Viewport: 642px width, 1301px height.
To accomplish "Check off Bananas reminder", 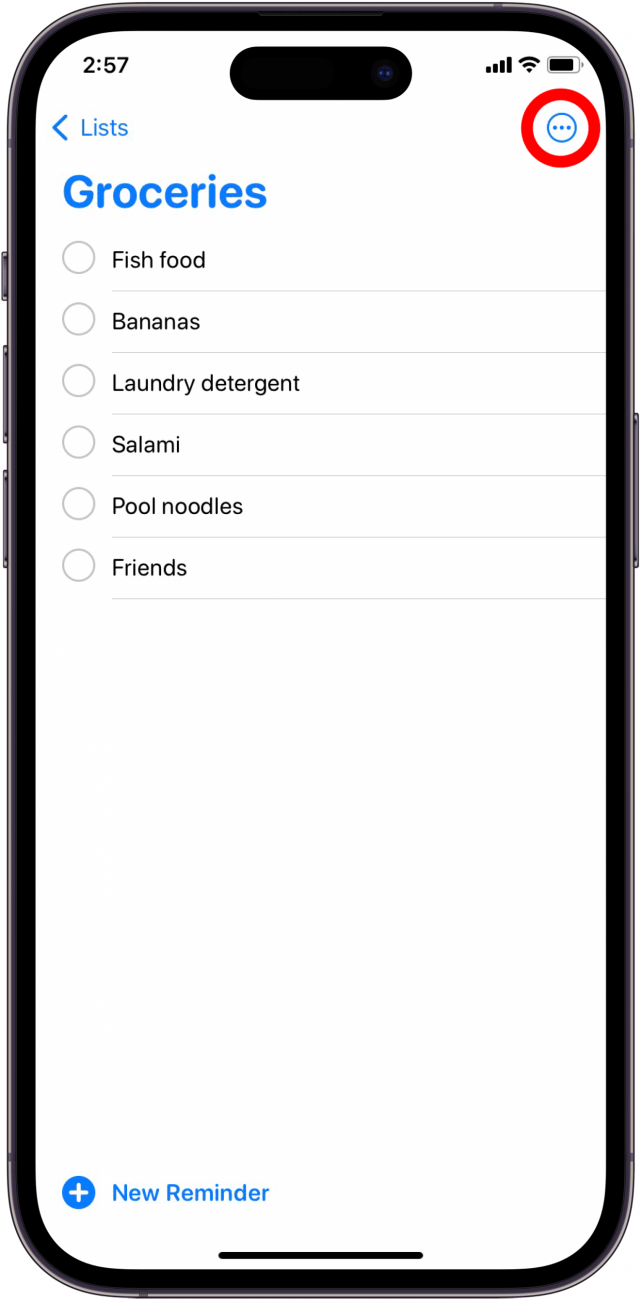I will coord(79,320).
